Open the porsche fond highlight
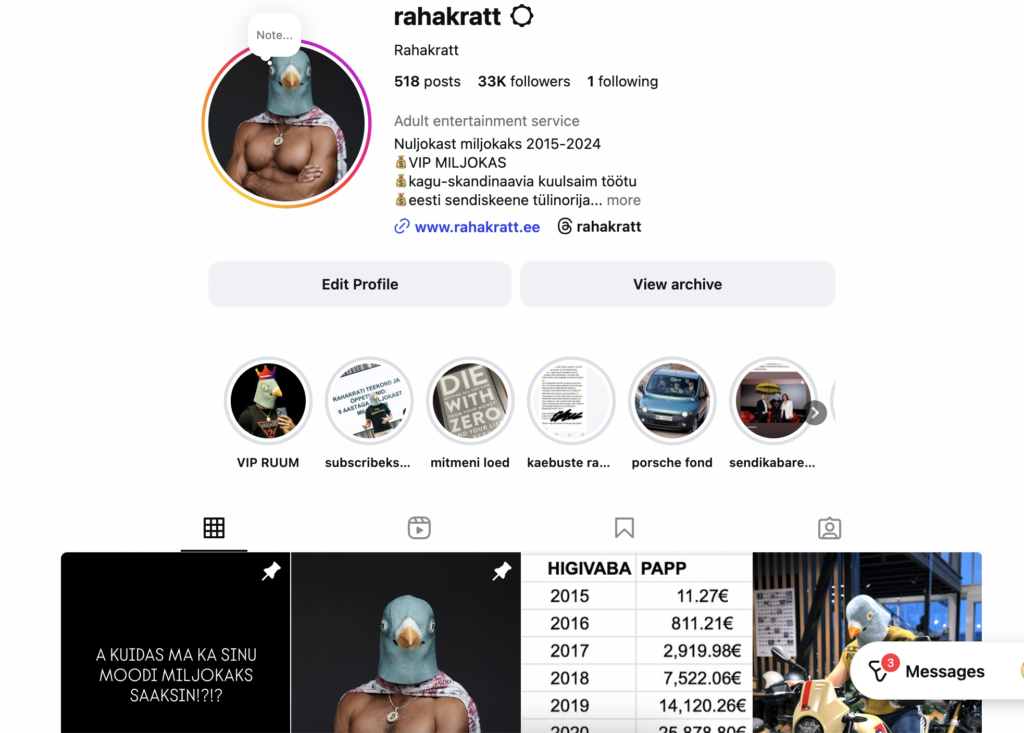The width and height of the screenshot is (1024, 733). [x=672, y=401]
